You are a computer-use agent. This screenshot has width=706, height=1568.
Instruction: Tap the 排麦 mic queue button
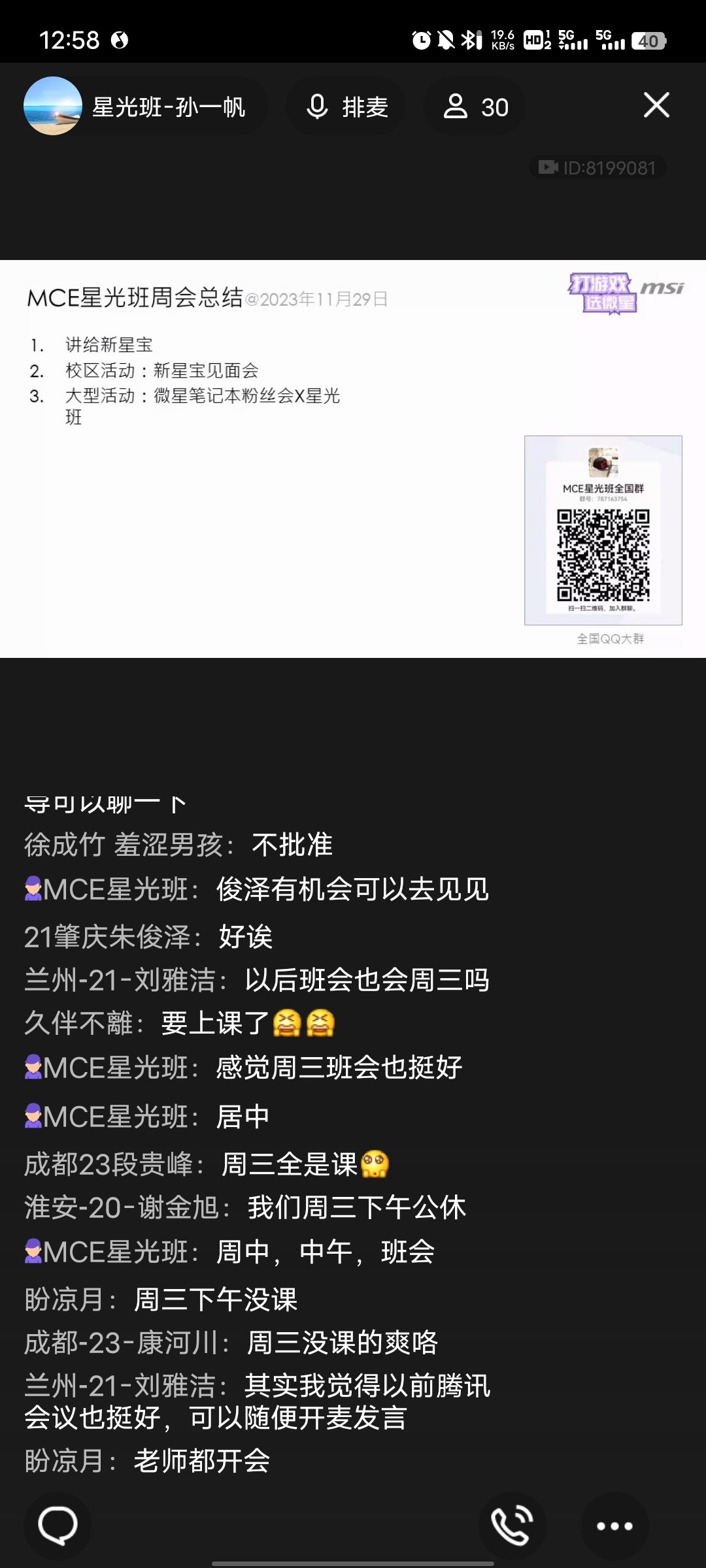click(x=346, y=106)
